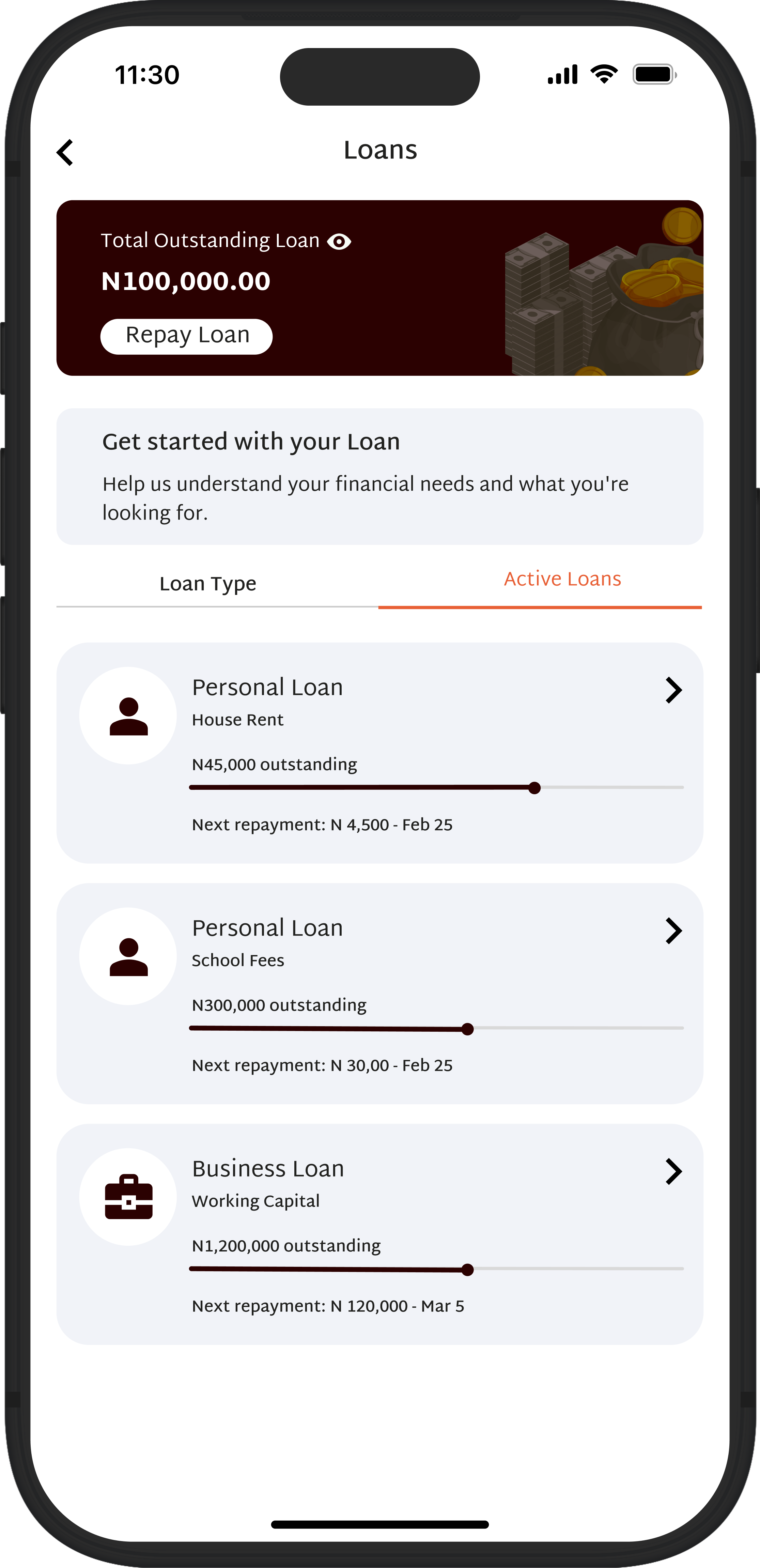
Task: Select the Active Loans tab
Action: (x=562, y=579)
